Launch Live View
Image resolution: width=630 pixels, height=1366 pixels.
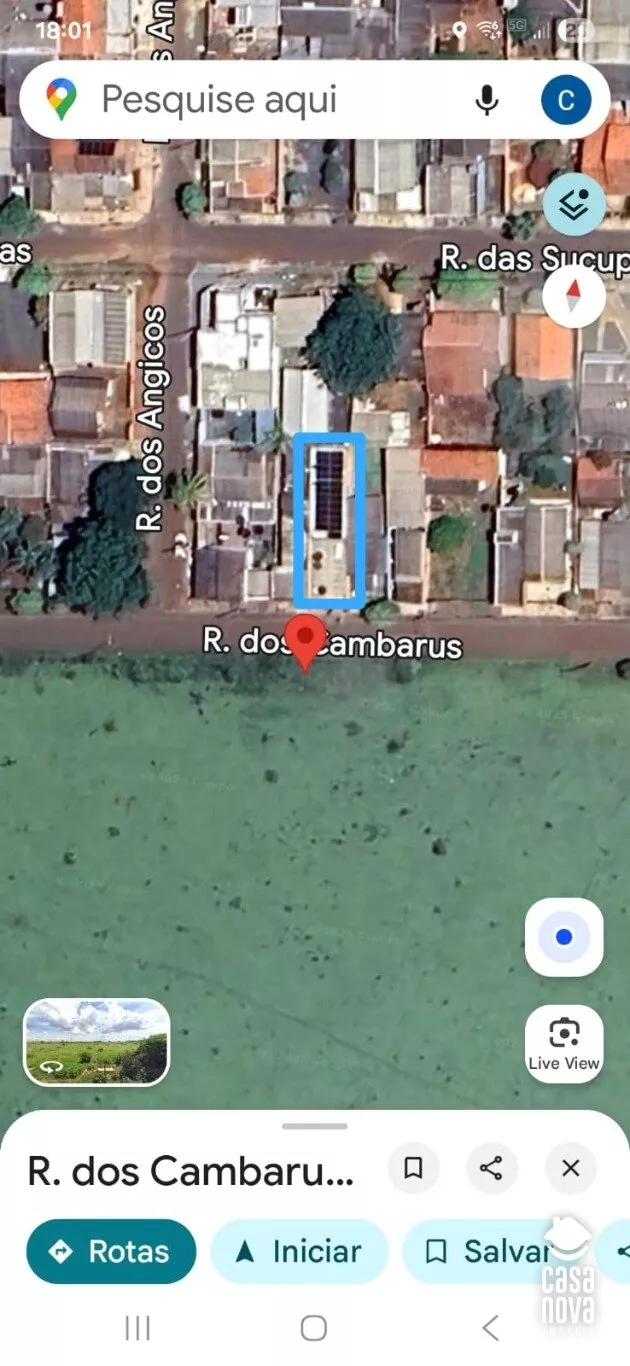(x=564, y=1043)
